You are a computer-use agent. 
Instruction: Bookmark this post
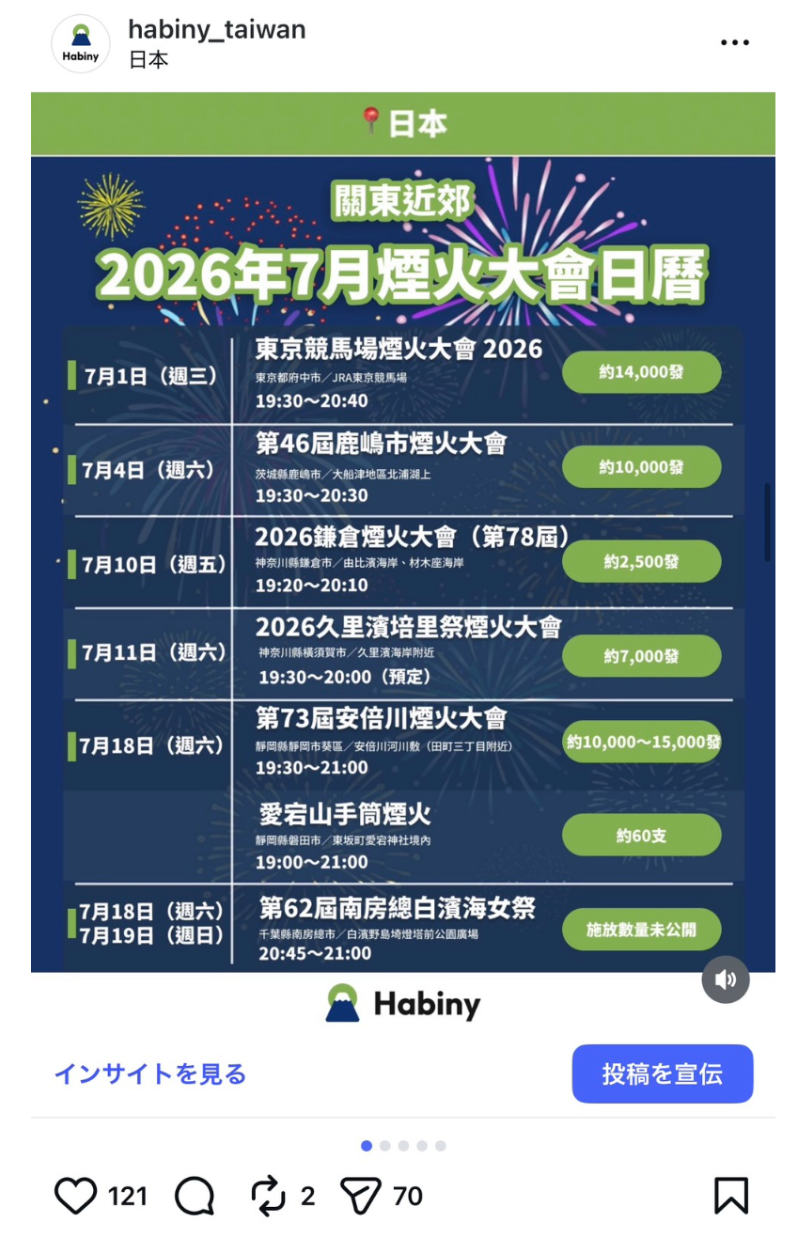[x=731, y=1196]
